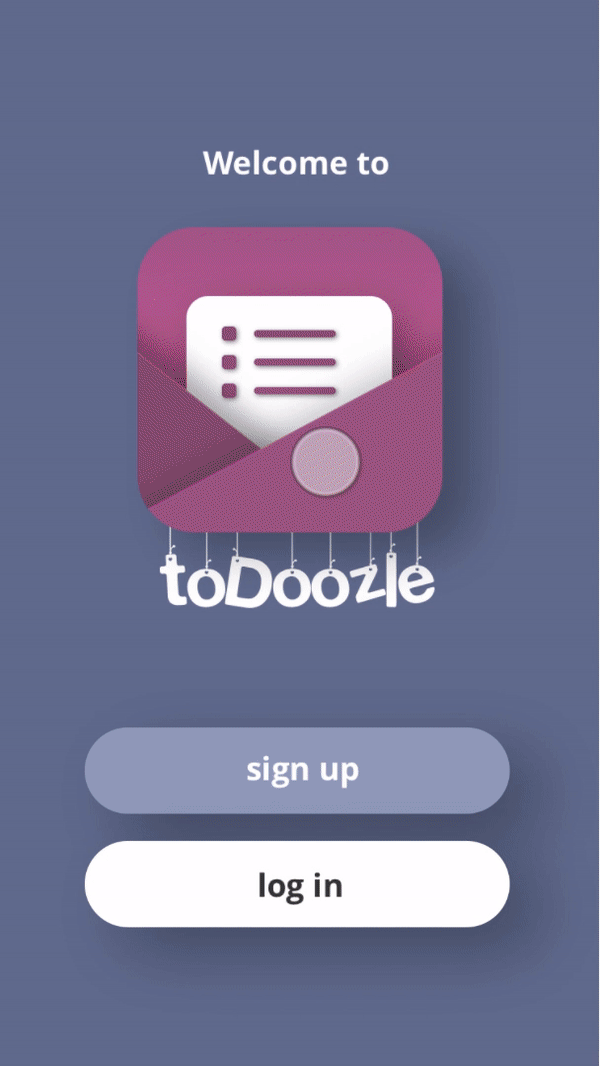Open the log in screen

(297, 884)
